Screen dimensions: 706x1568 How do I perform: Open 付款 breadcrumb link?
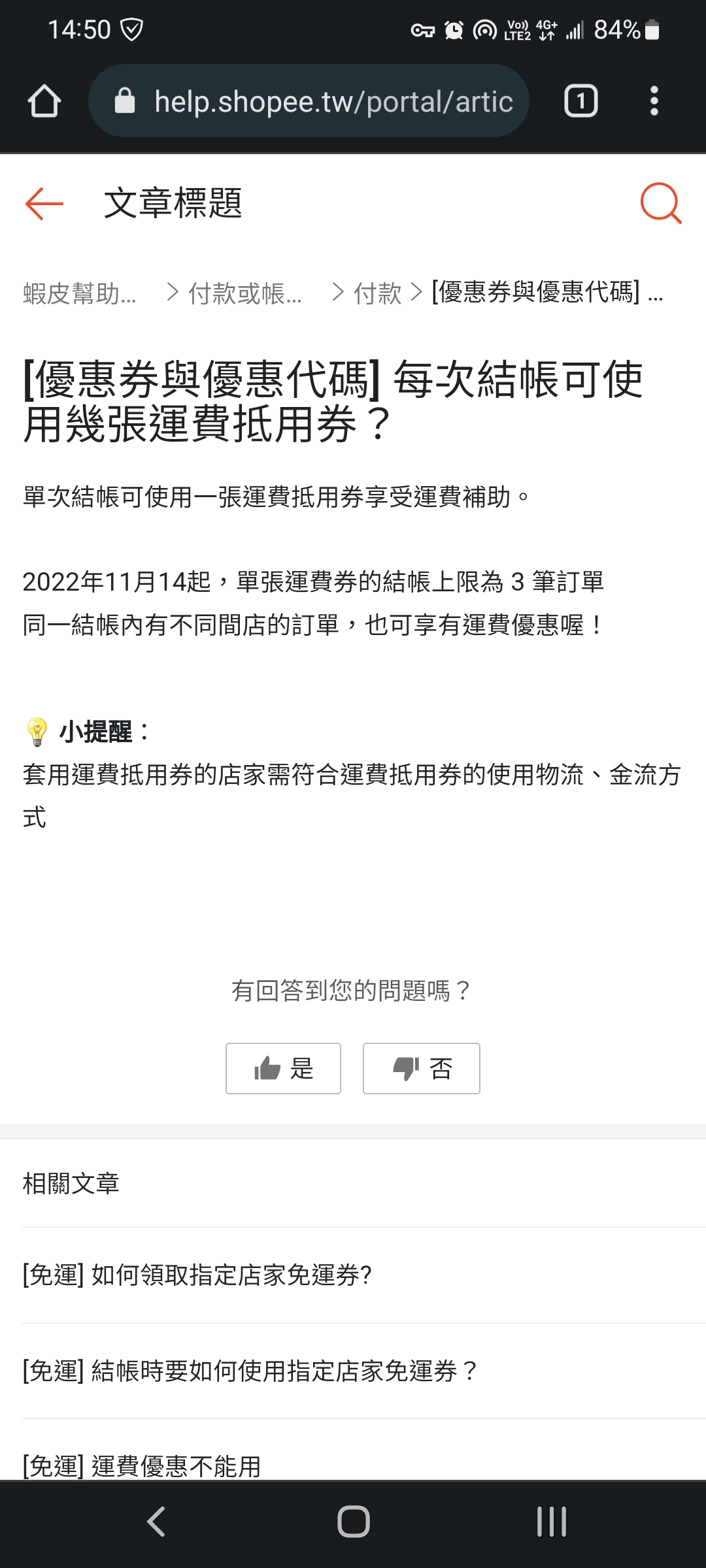377,293
